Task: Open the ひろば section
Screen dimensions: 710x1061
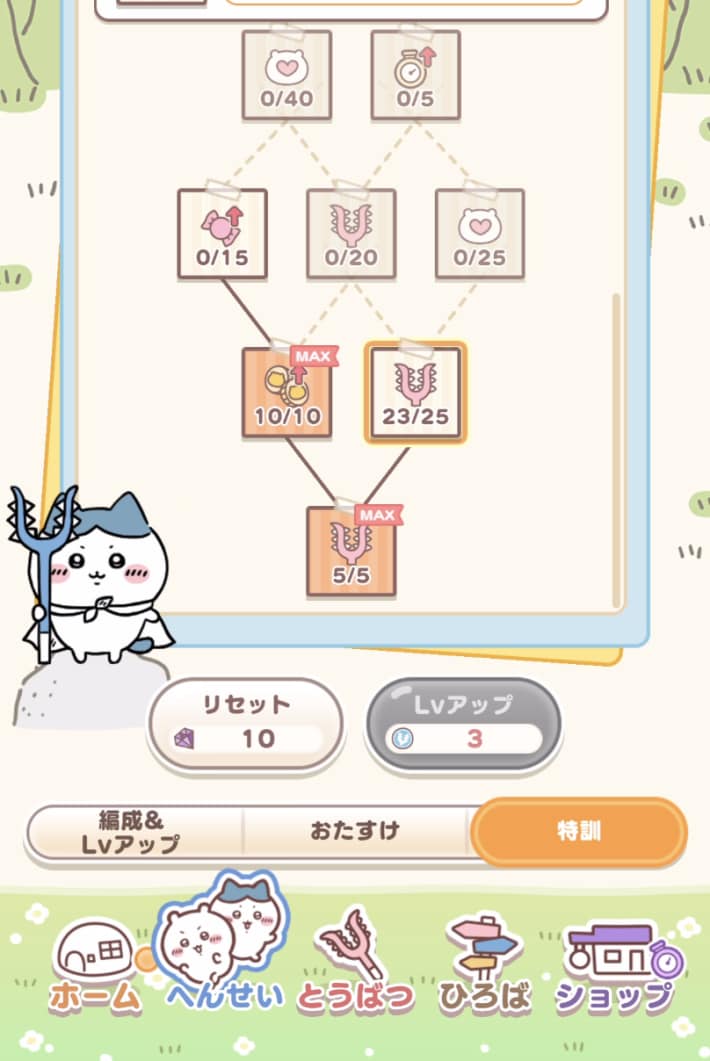Action: (486, 965)
